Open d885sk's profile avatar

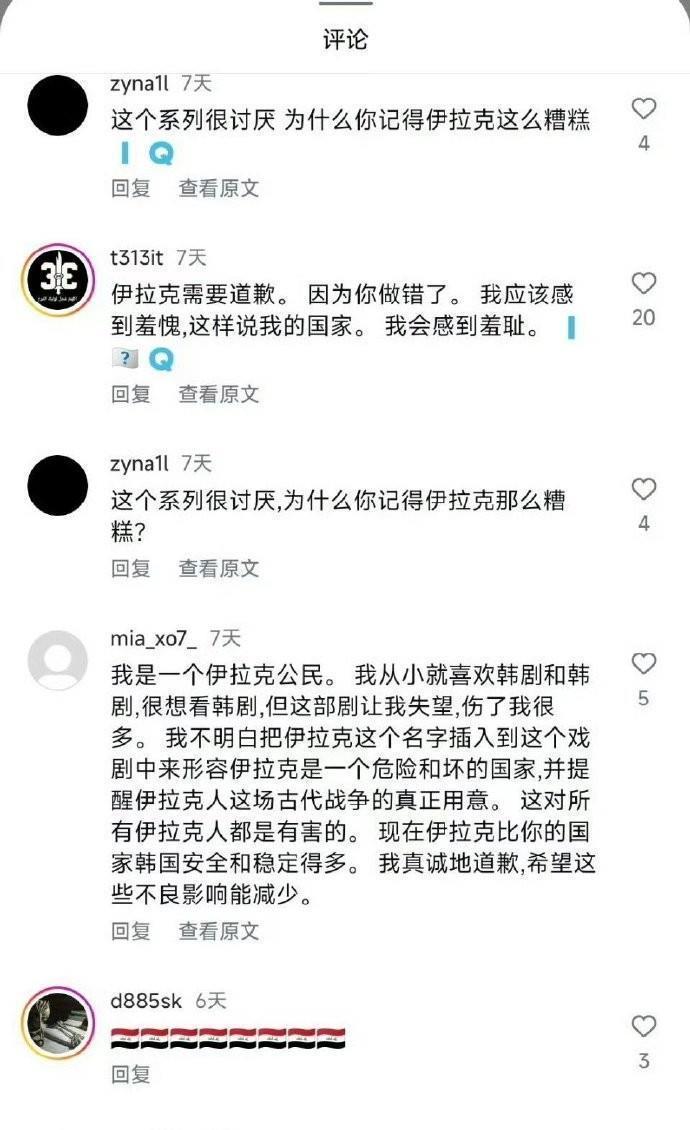coord(58,1021)
